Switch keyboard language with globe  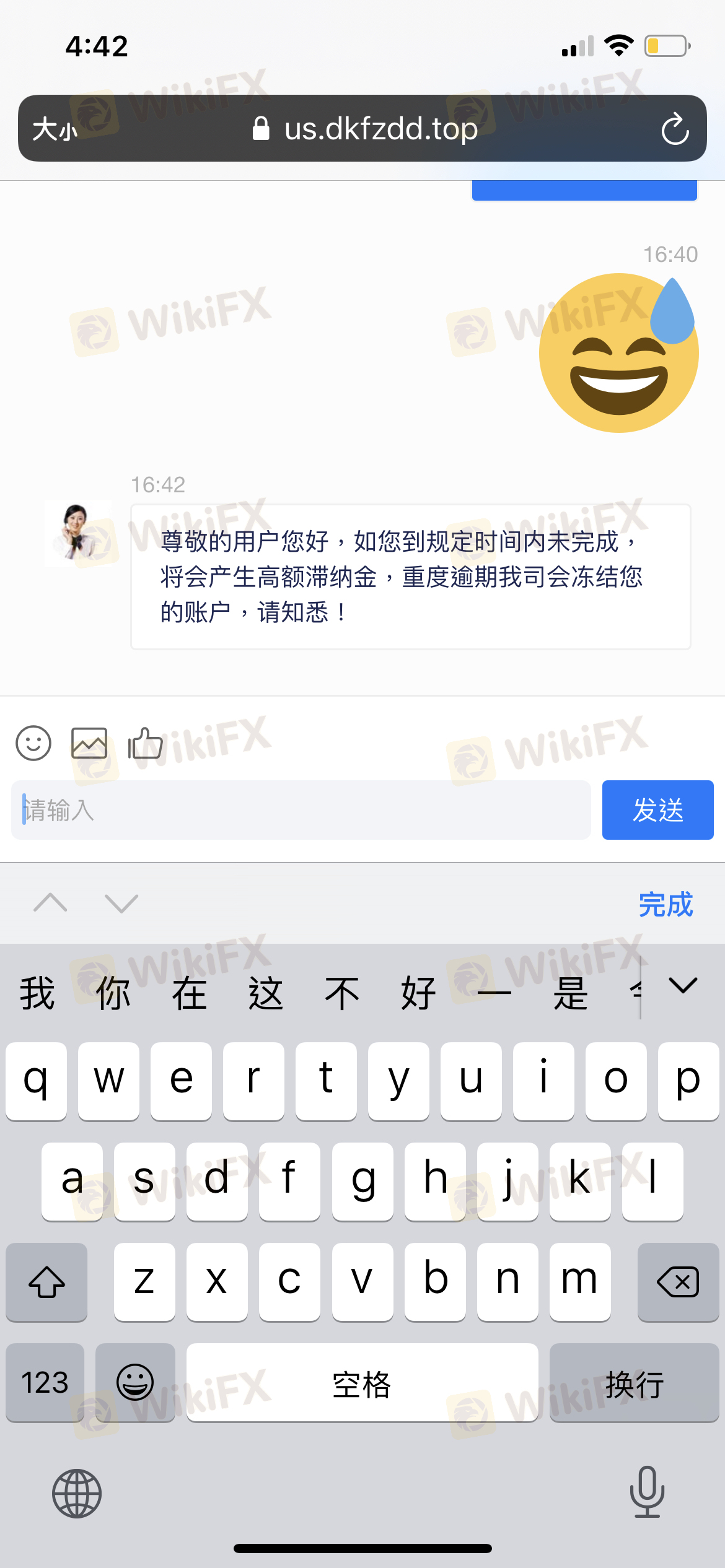(x=77, y=1493)
